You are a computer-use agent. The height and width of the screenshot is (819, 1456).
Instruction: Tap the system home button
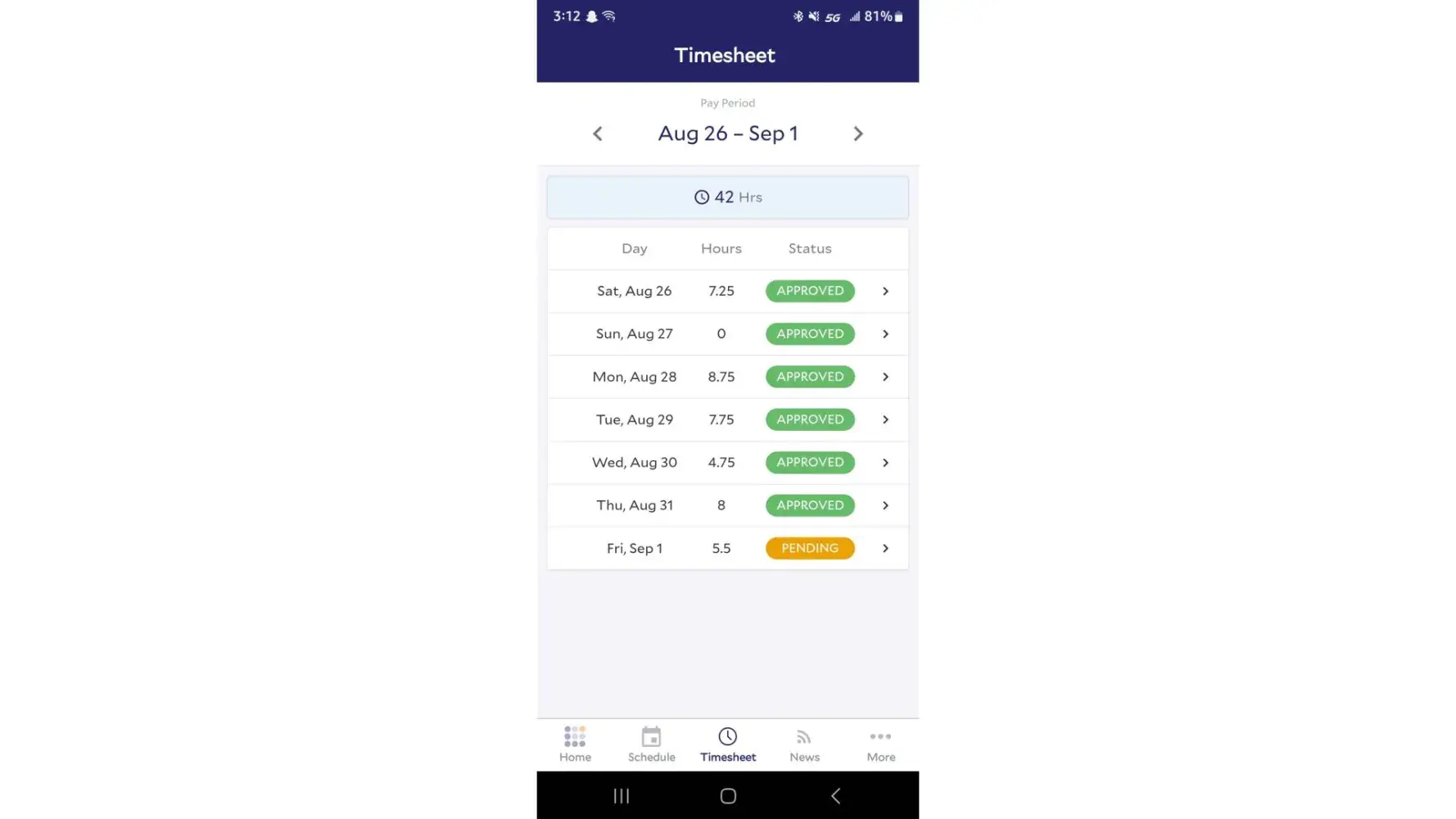pyautogui.click(x=727, y=795)
